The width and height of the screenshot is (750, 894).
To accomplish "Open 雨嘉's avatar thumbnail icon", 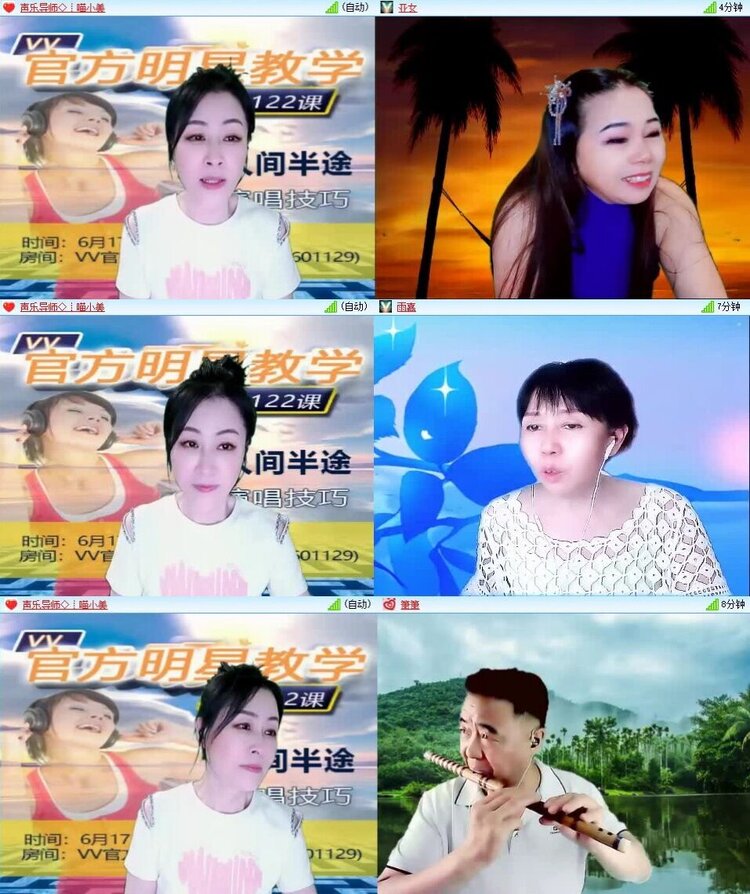I will [384, 307].
